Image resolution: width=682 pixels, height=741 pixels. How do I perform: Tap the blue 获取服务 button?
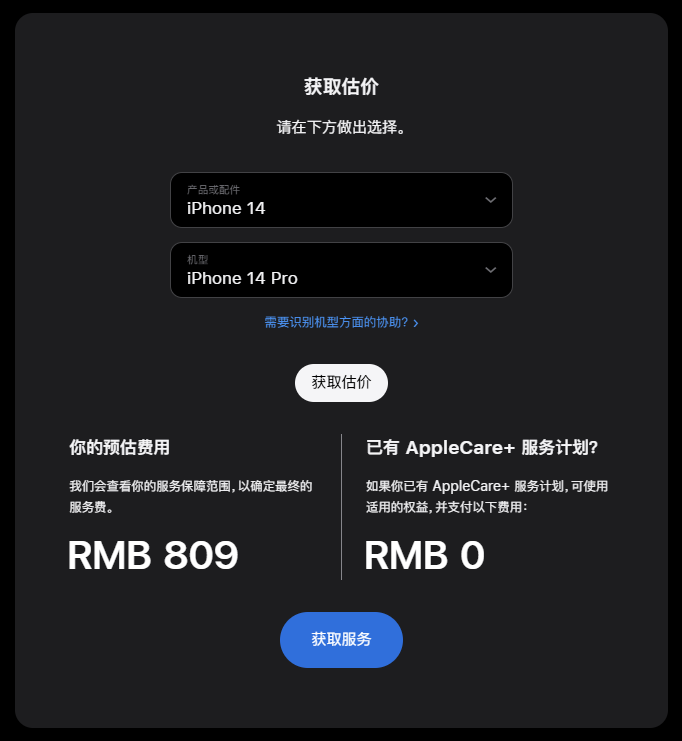pyautogui.click(x=341, y=639)
